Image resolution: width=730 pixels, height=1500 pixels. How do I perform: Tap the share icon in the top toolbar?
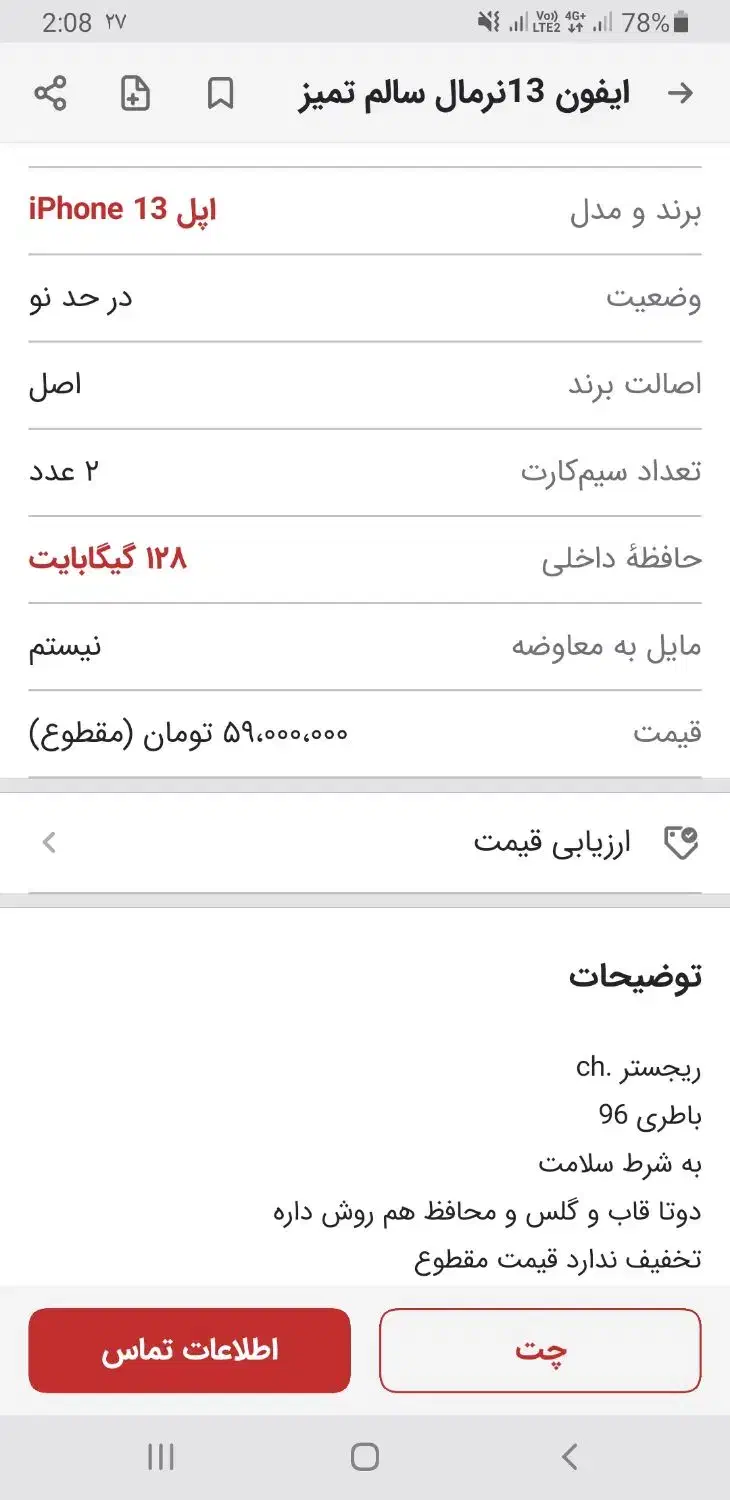[51, 93]
